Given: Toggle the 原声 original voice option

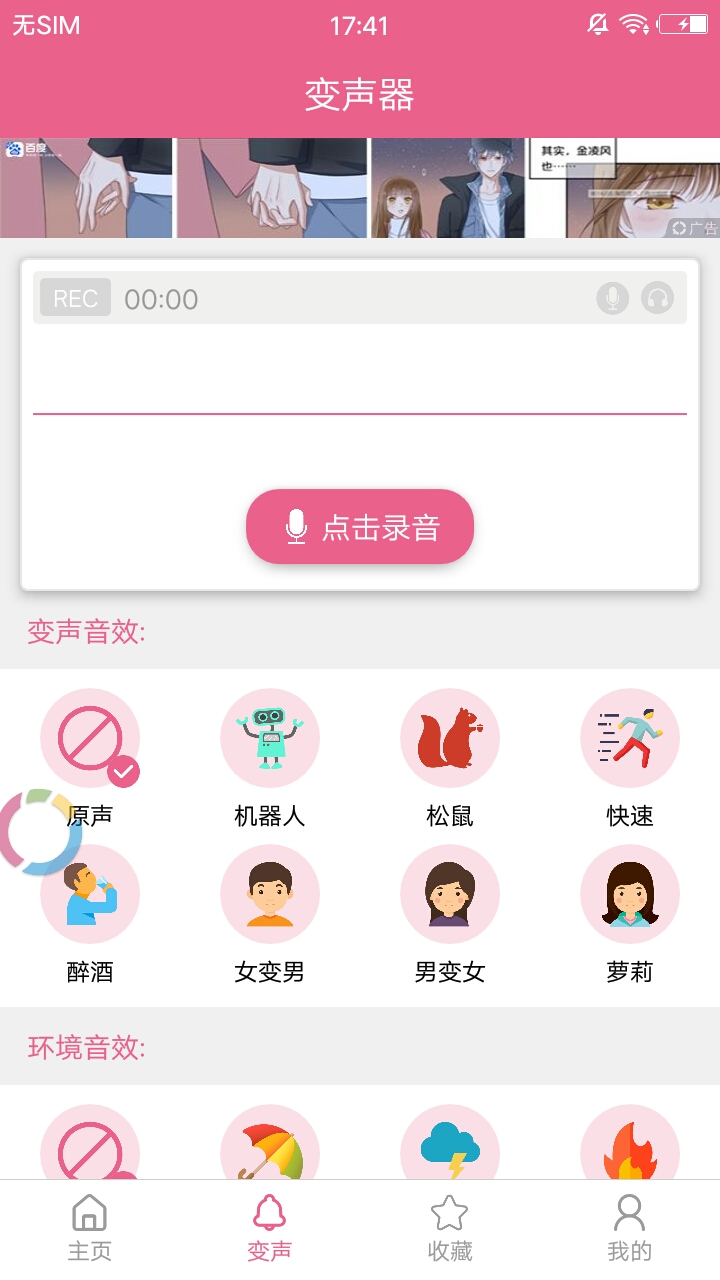Looking at the screenshot, I should point(90,738).
